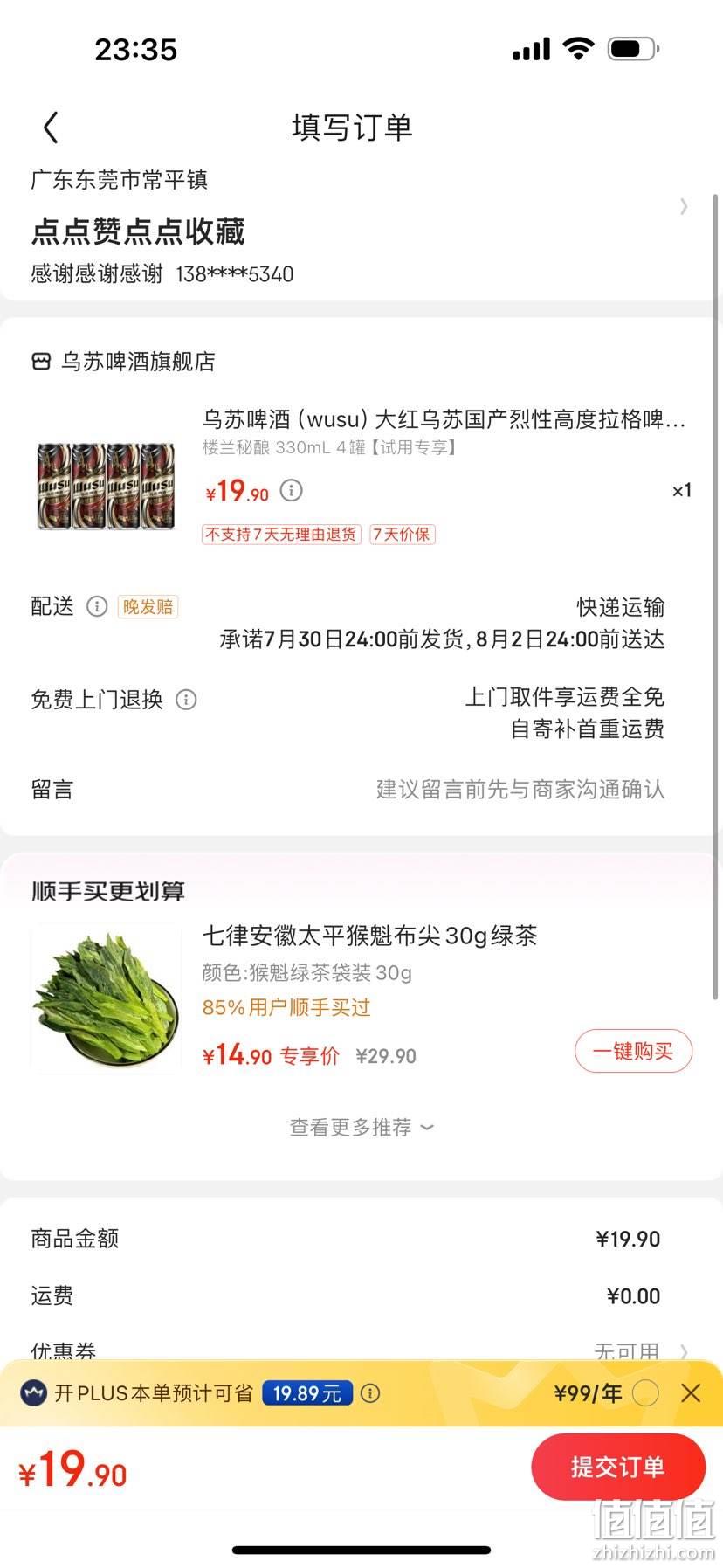Show the PLUS savings info icon
723x1568 pixels.
(x=370, y=1393)
